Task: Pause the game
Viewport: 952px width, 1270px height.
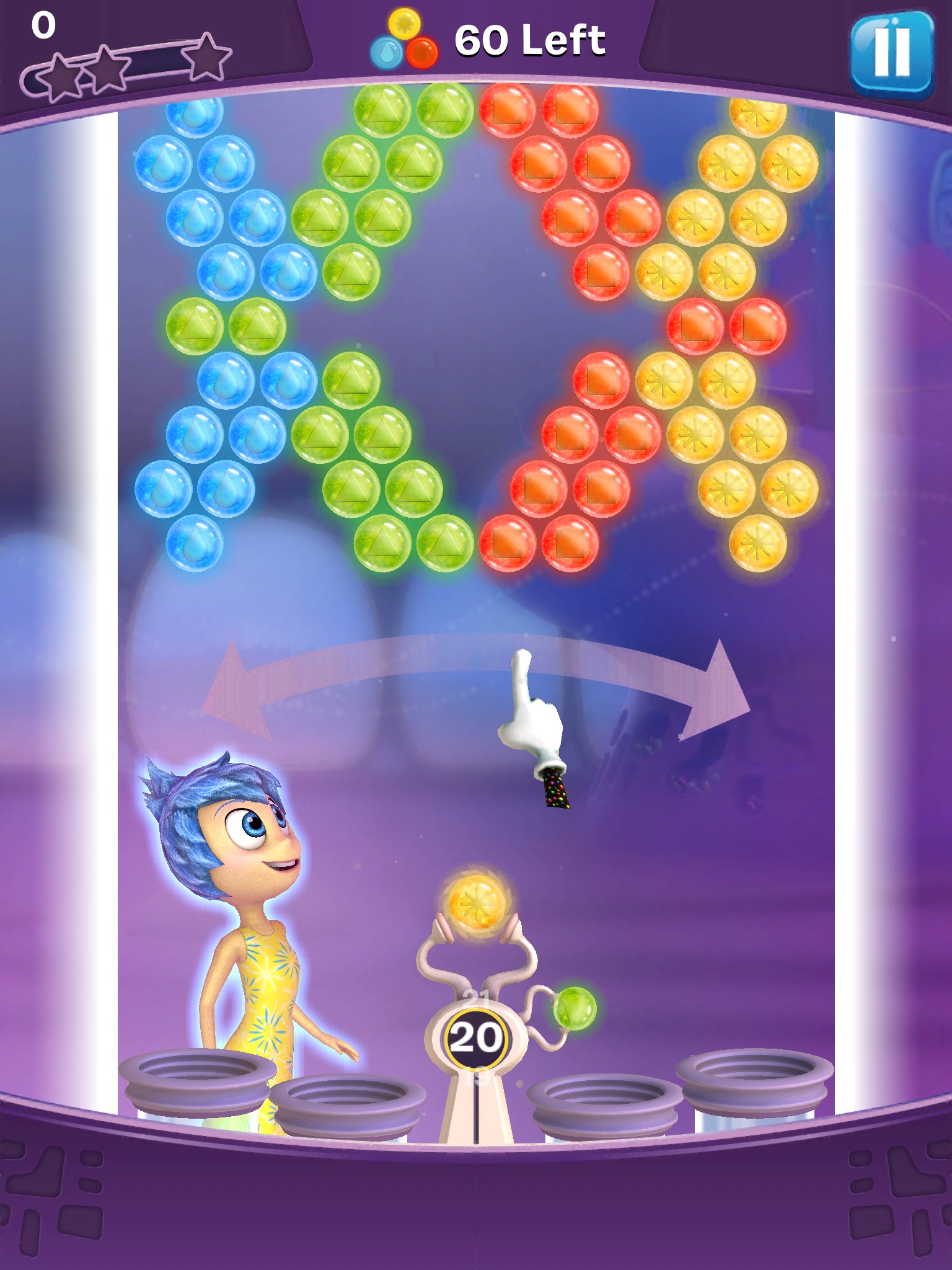Action: [891, 53]
